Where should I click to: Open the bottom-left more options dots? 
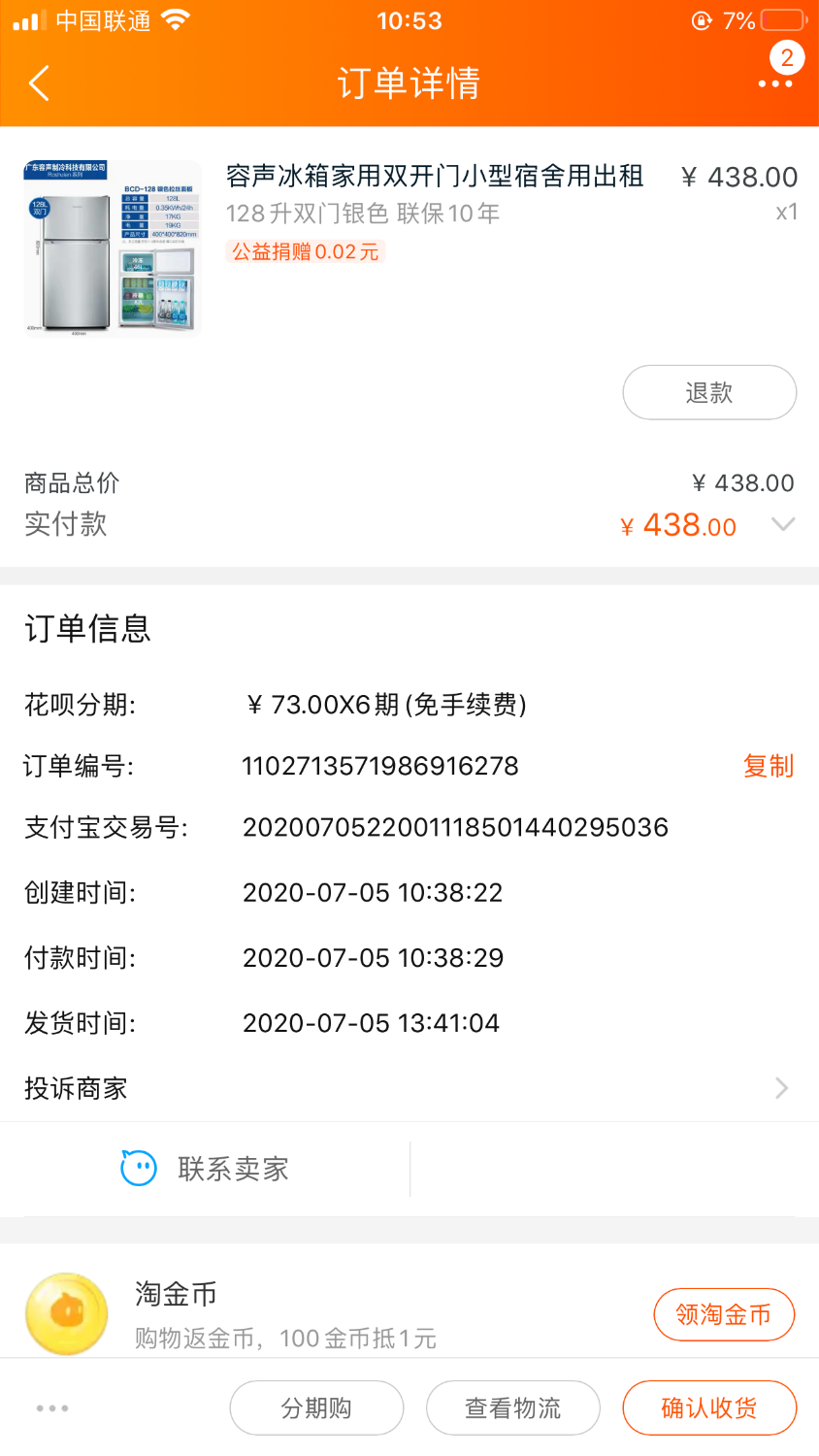click(x=52, y=1407)
